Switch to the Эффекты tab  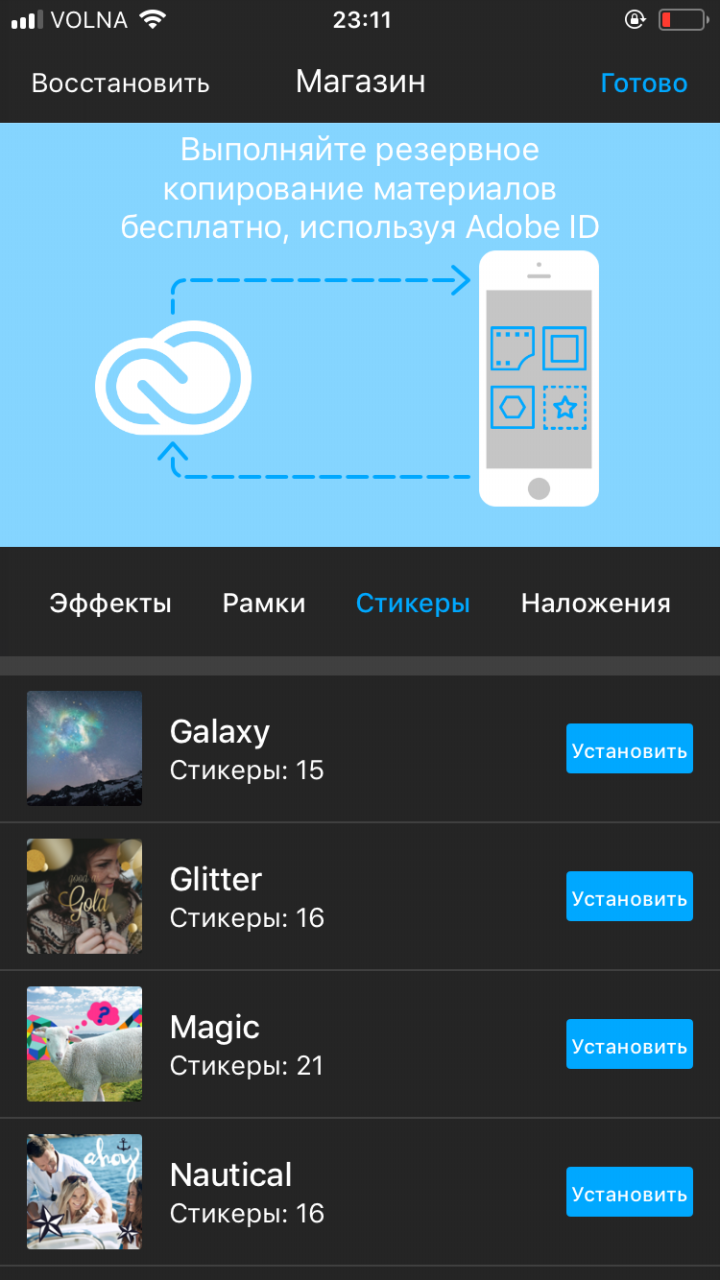[110, 603]
